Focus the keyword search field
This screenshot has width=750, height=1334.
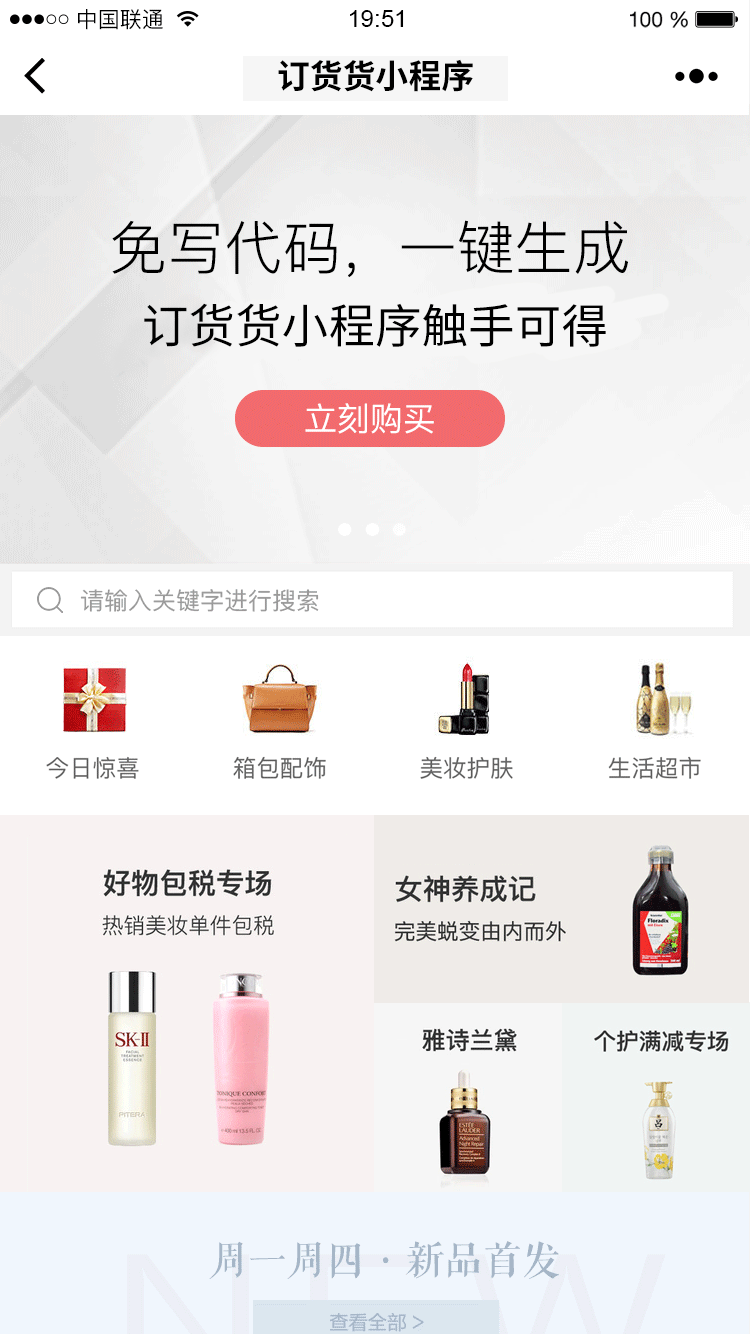(372, 600)
